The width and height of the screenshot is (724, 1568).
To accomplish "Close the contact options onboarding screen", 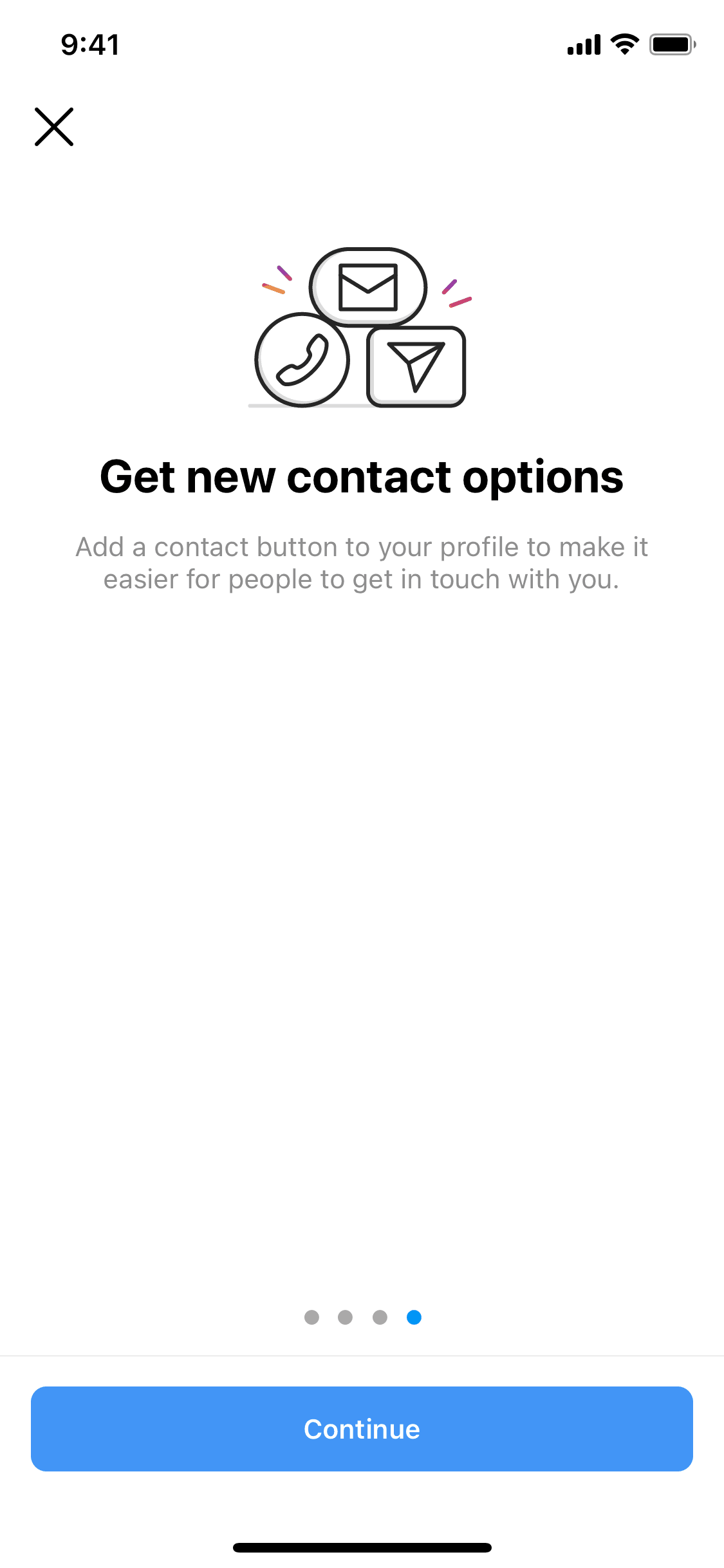I will [54, 127].
